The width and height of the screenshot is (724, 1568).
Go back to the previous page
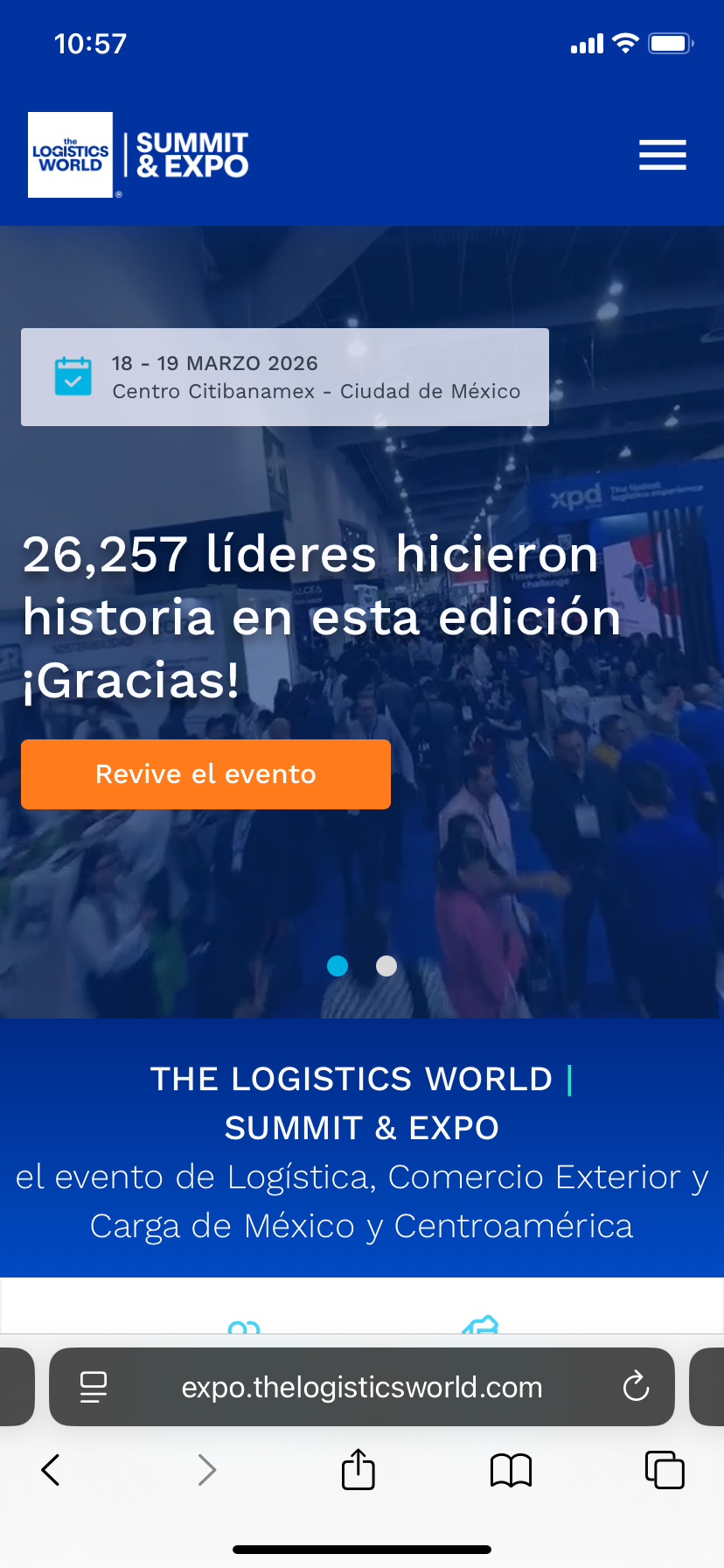point(51,1470)
